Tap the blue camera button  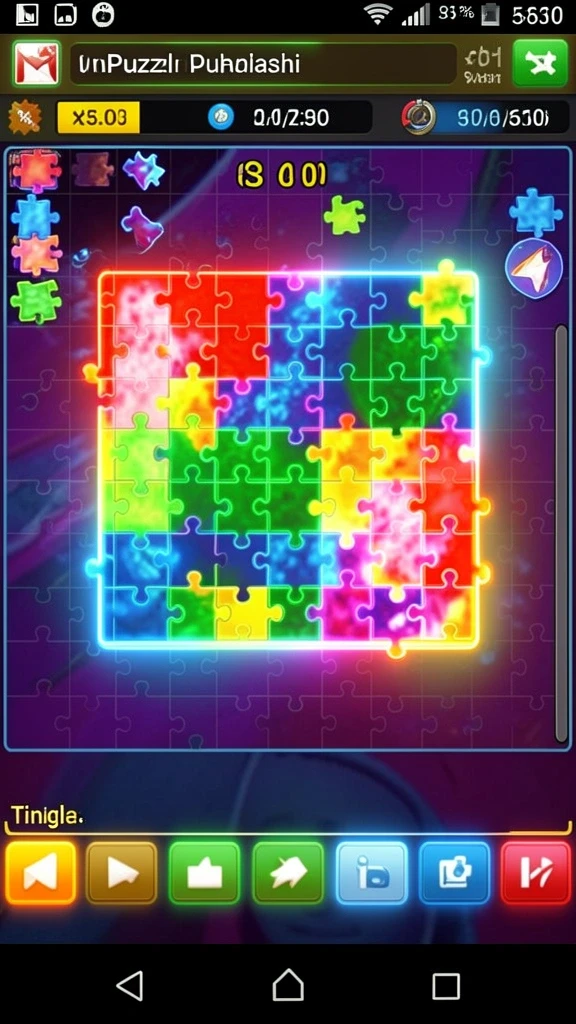point(455,872)
